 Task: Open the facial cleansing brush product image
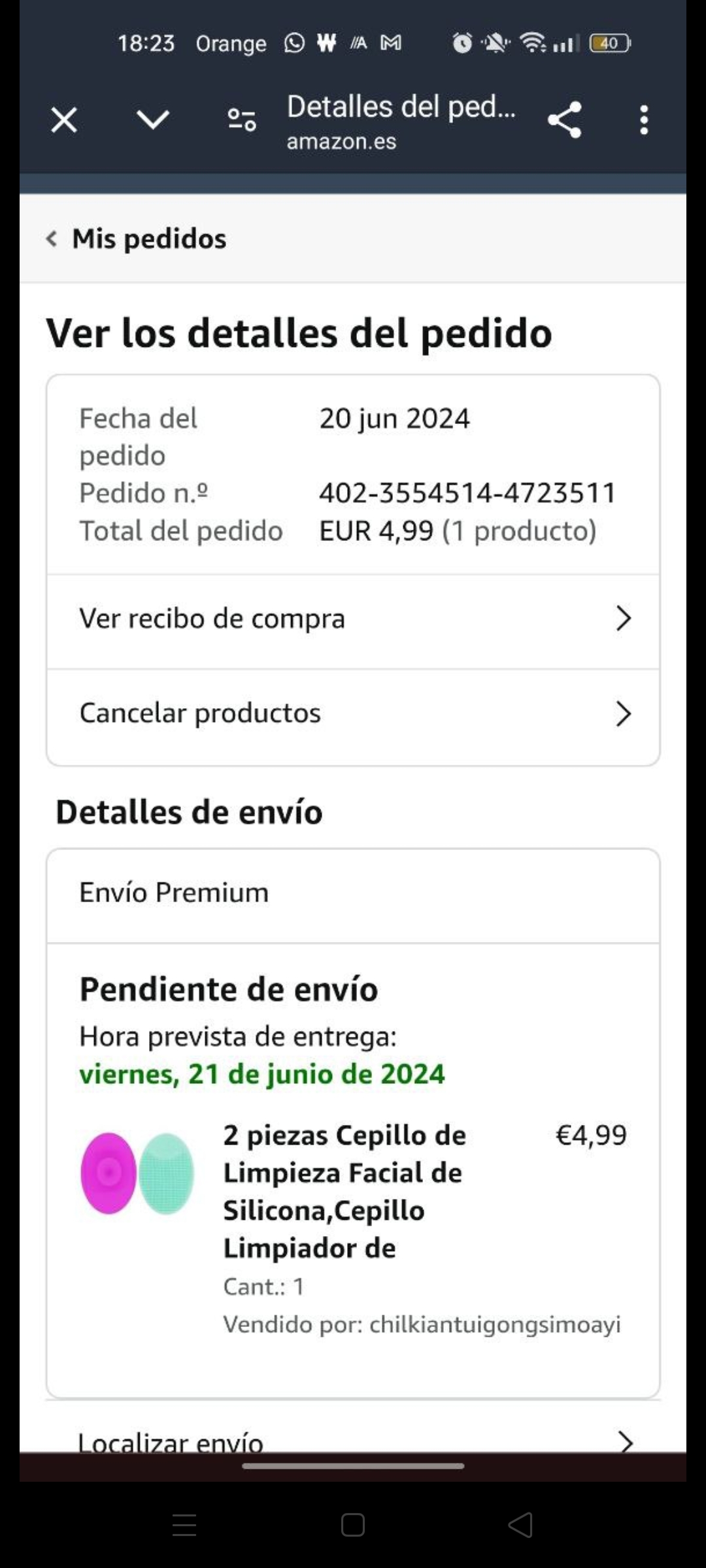(137, 1173)
